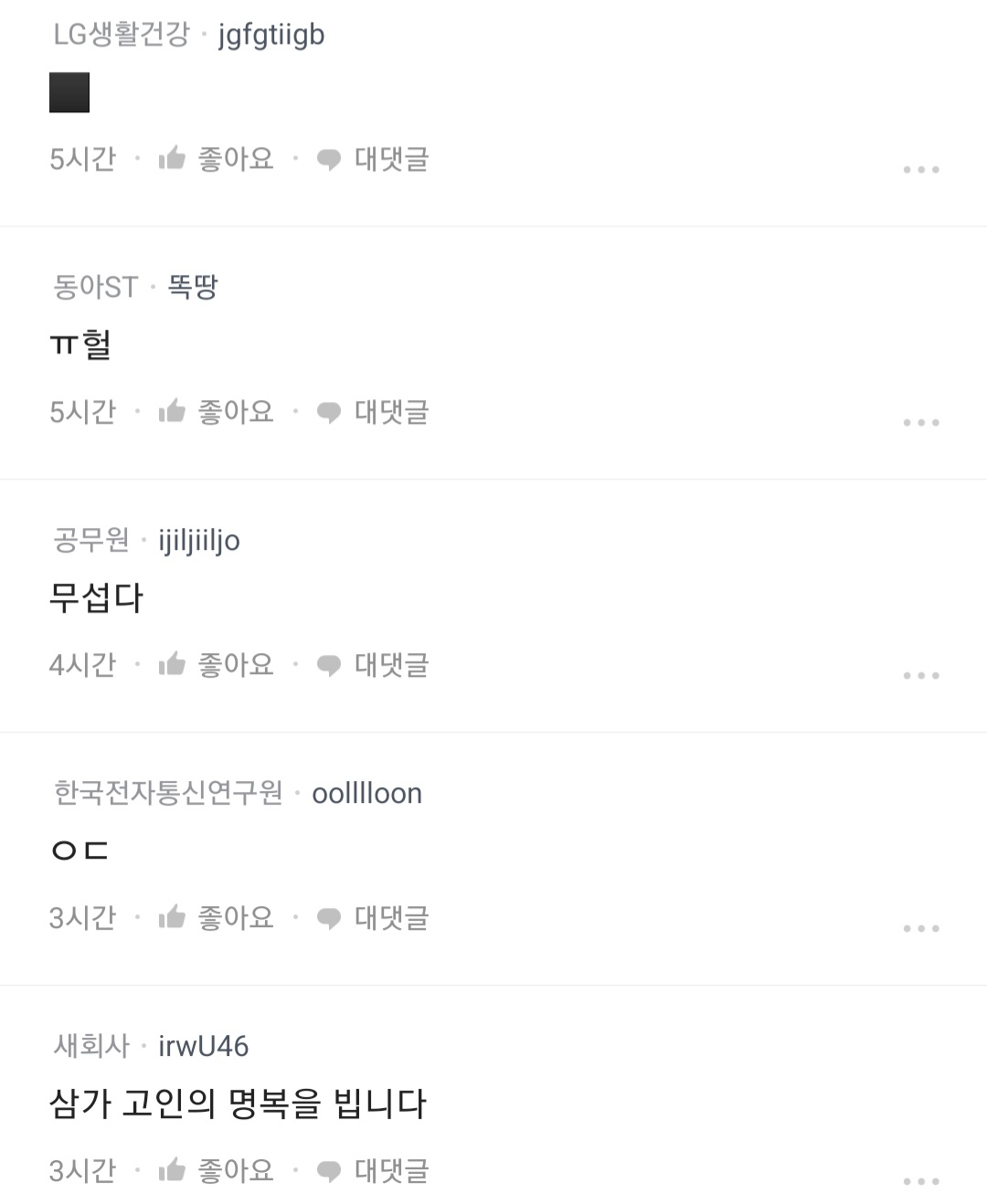Reply to jgfgtiigb's comment
Viewport: 987px width, 1204px height.
point(373,159)
